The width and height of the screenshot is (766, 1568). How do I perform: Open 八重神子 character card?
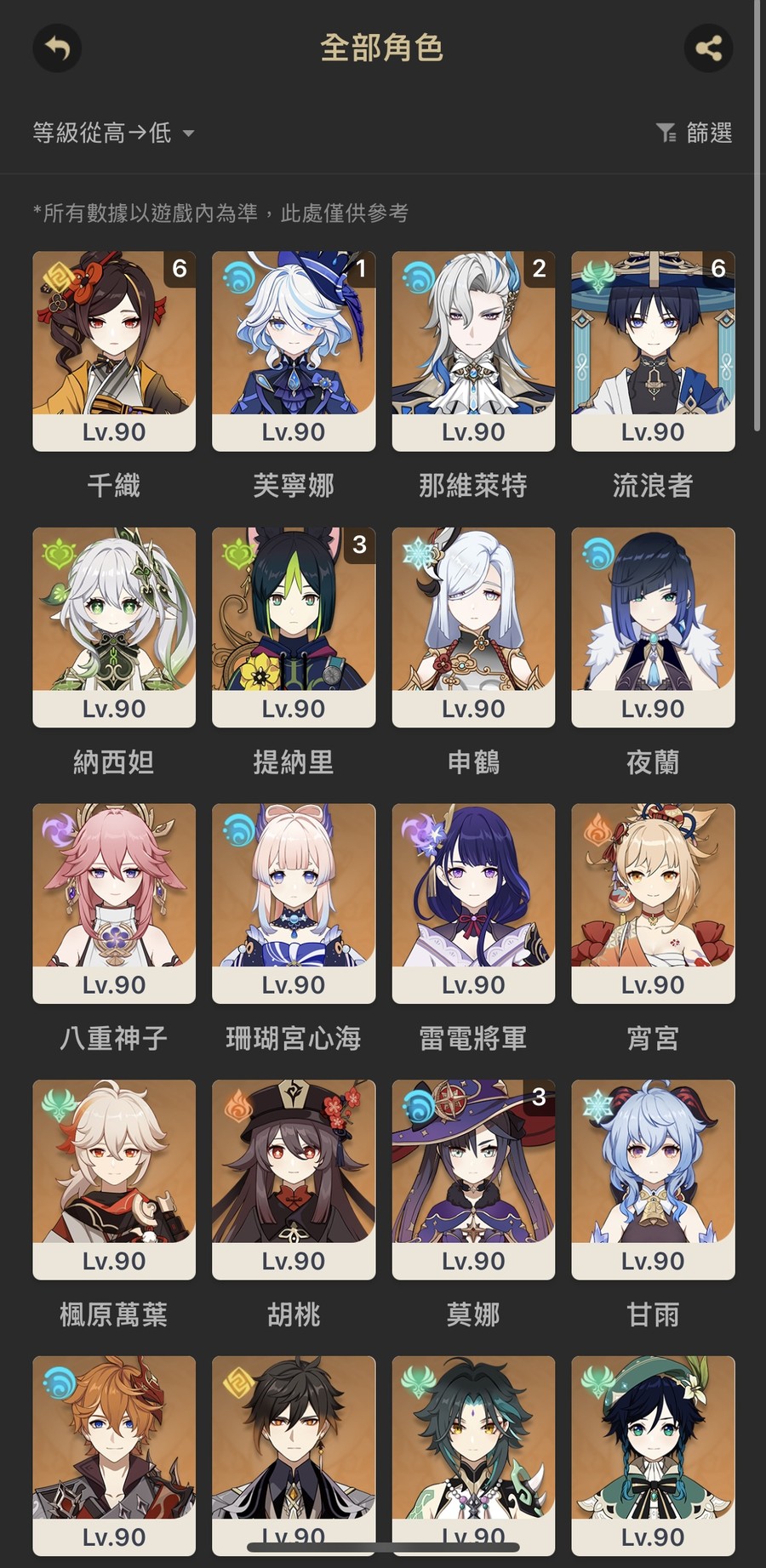coord(114,903)
